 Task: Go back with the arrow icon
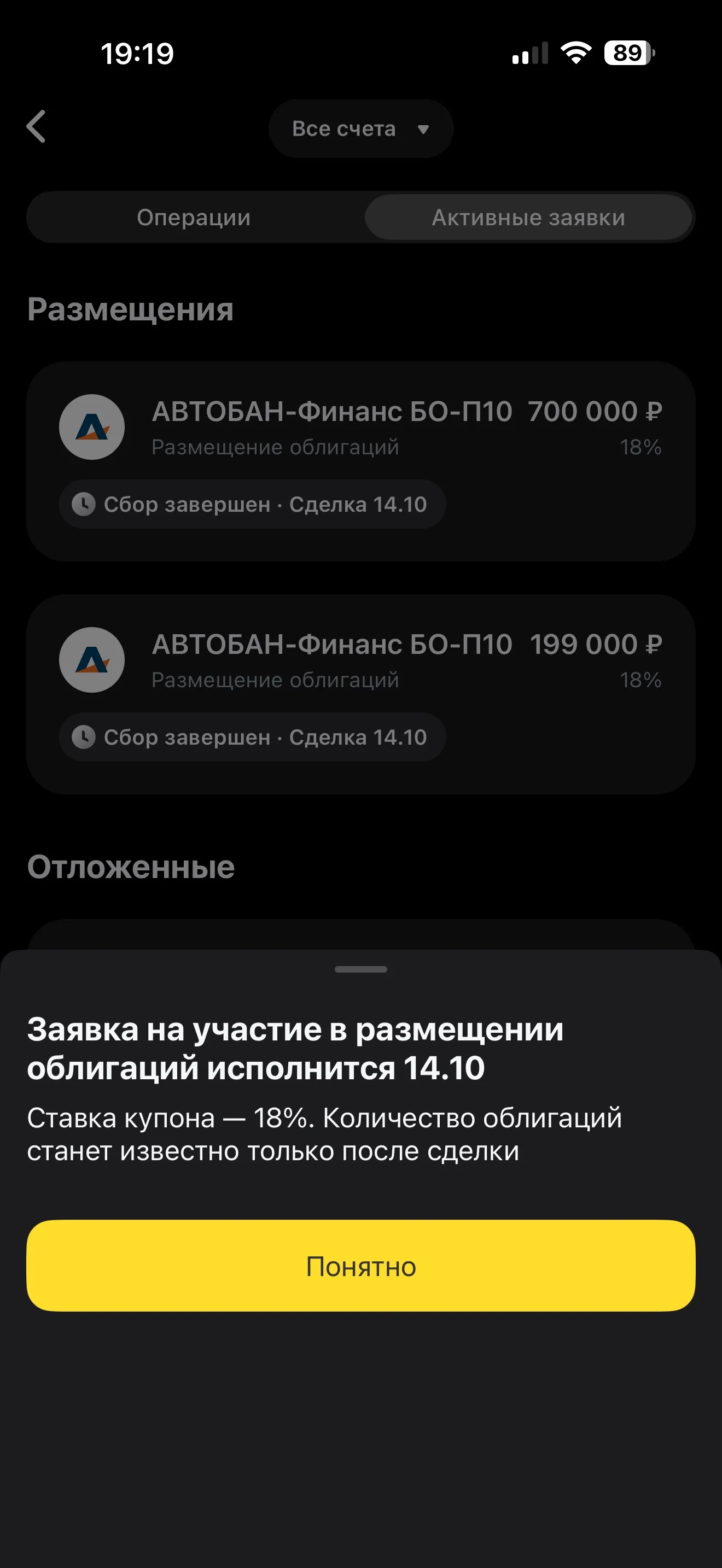click(37, 127)
